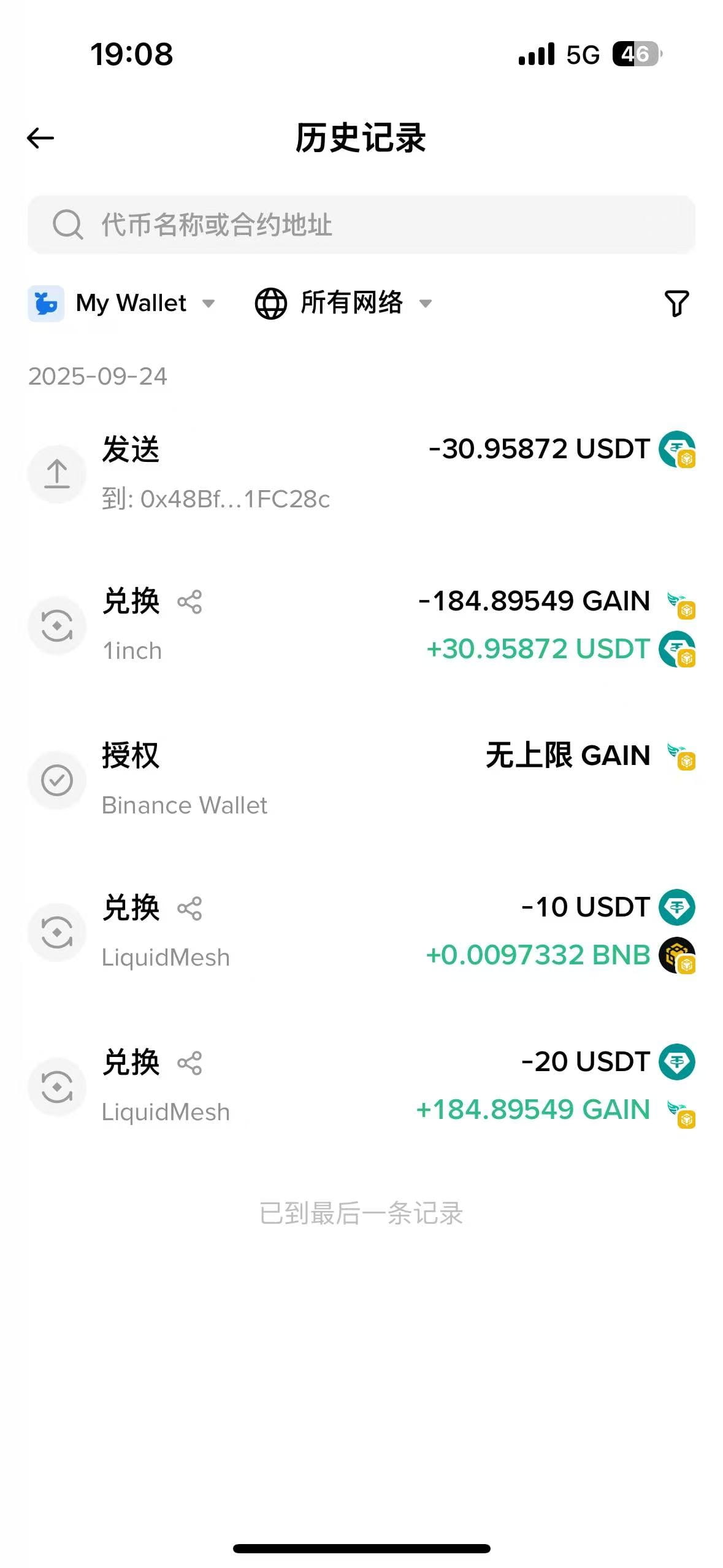Screen dimensions: 723x1568
Task: Go back using the arrow icon
Action: tap(40, 138)
